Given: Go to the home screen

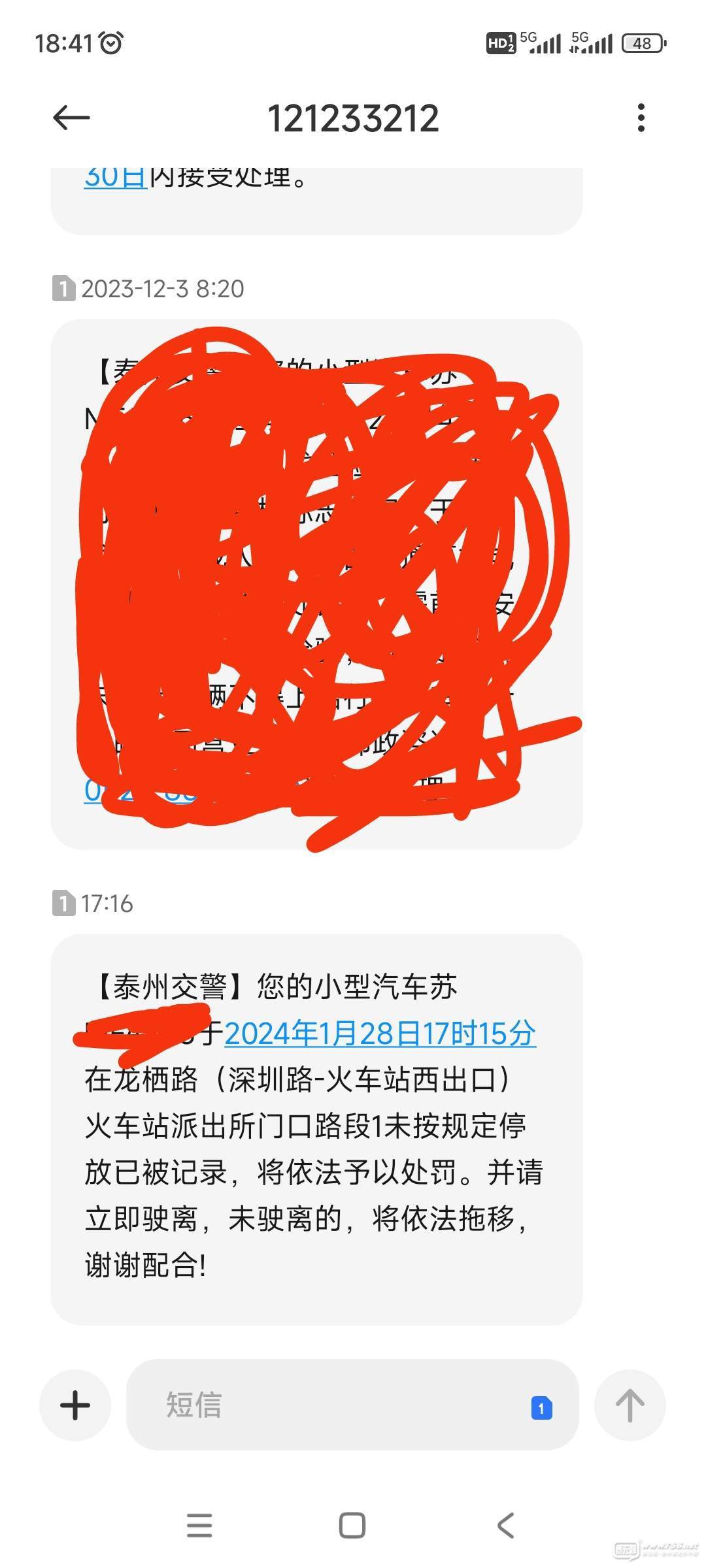Looking at the screenshot, I should coord(352,1526).
